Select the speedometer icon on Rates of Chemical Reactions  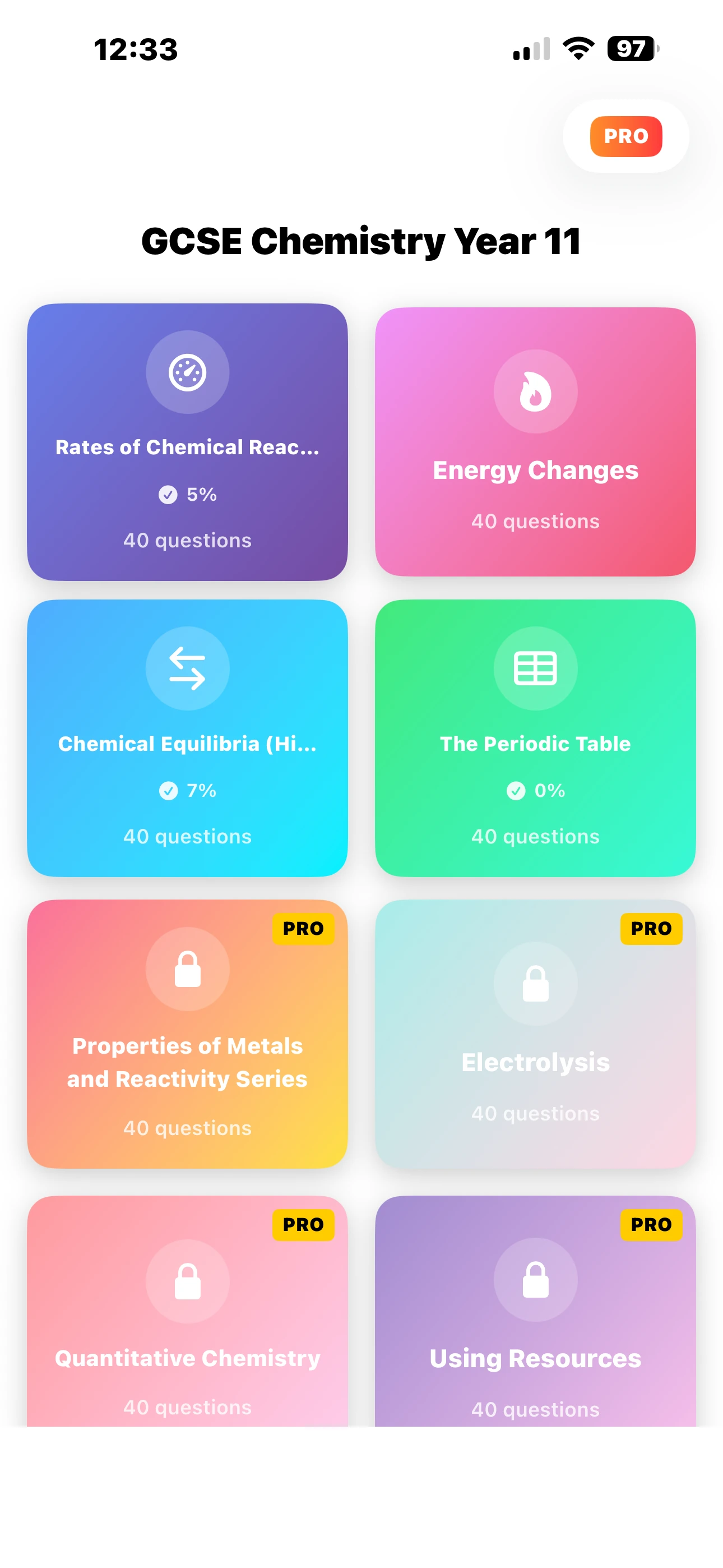(x=187, y=372)
